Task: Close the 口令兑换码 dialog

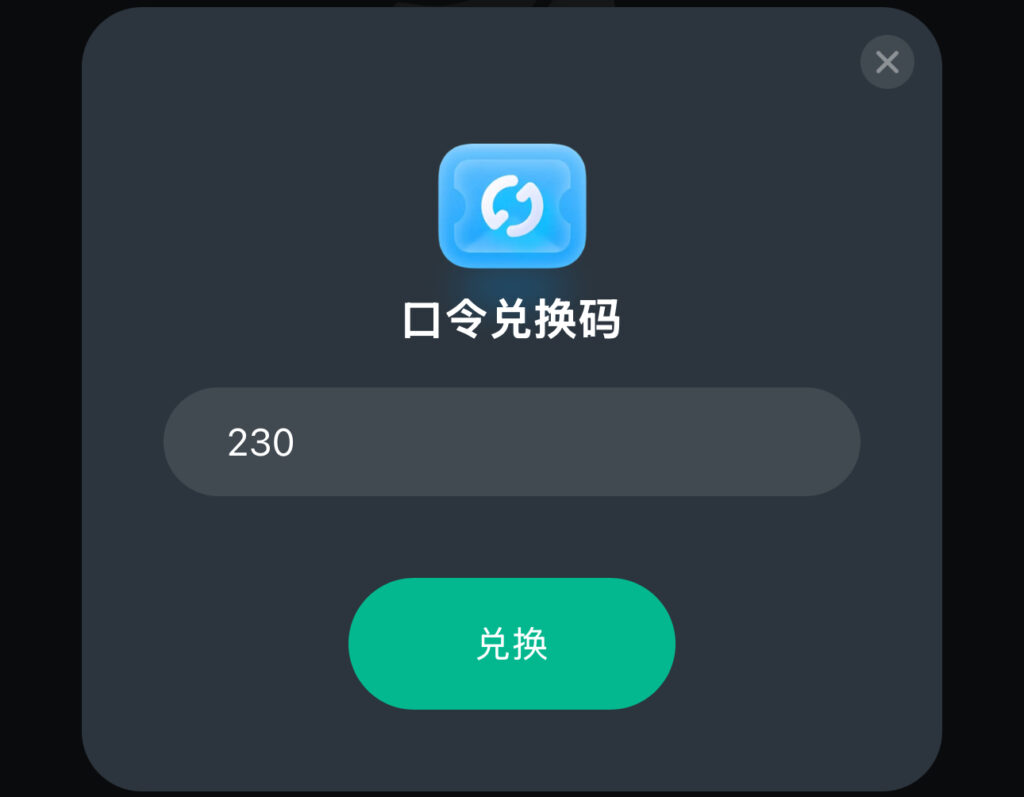Action: (x=887, y=62)
